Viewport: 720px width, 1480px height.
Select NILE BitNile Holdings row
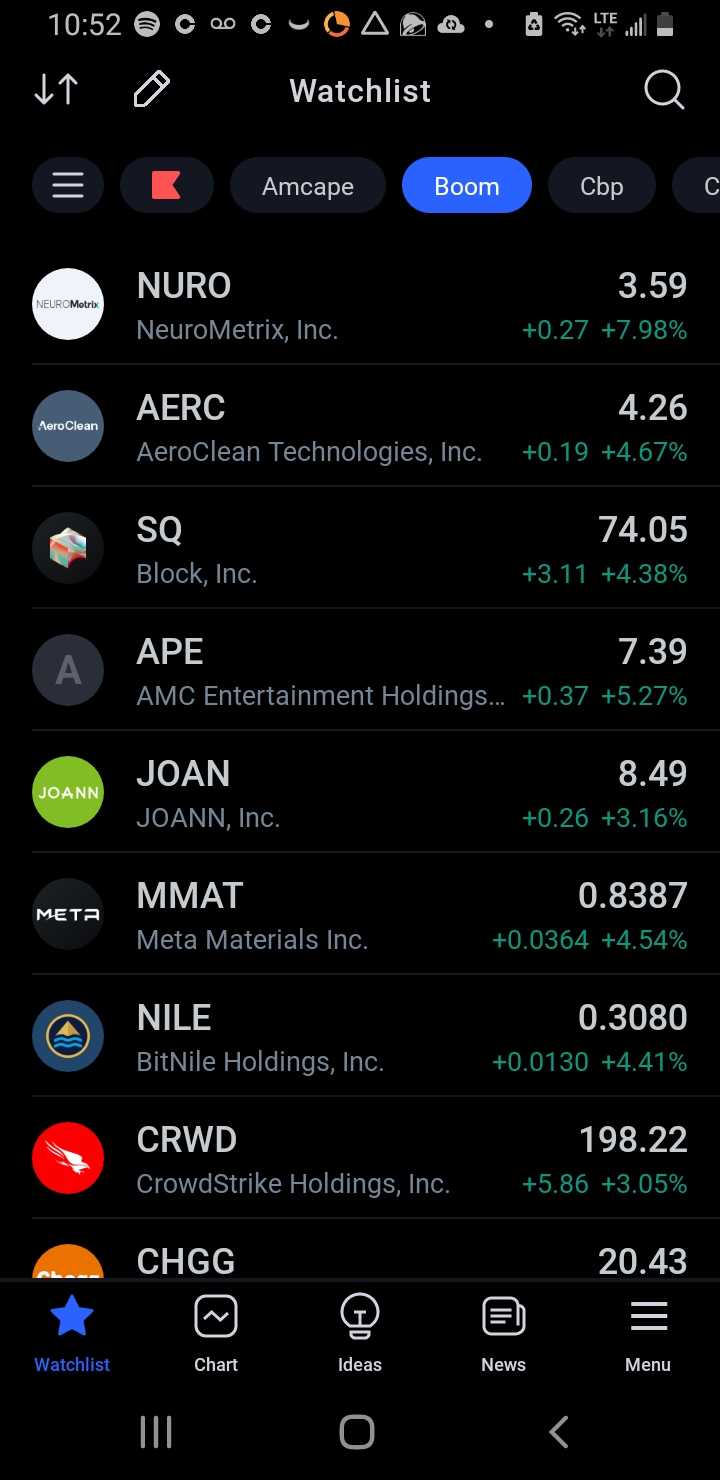360,1036
